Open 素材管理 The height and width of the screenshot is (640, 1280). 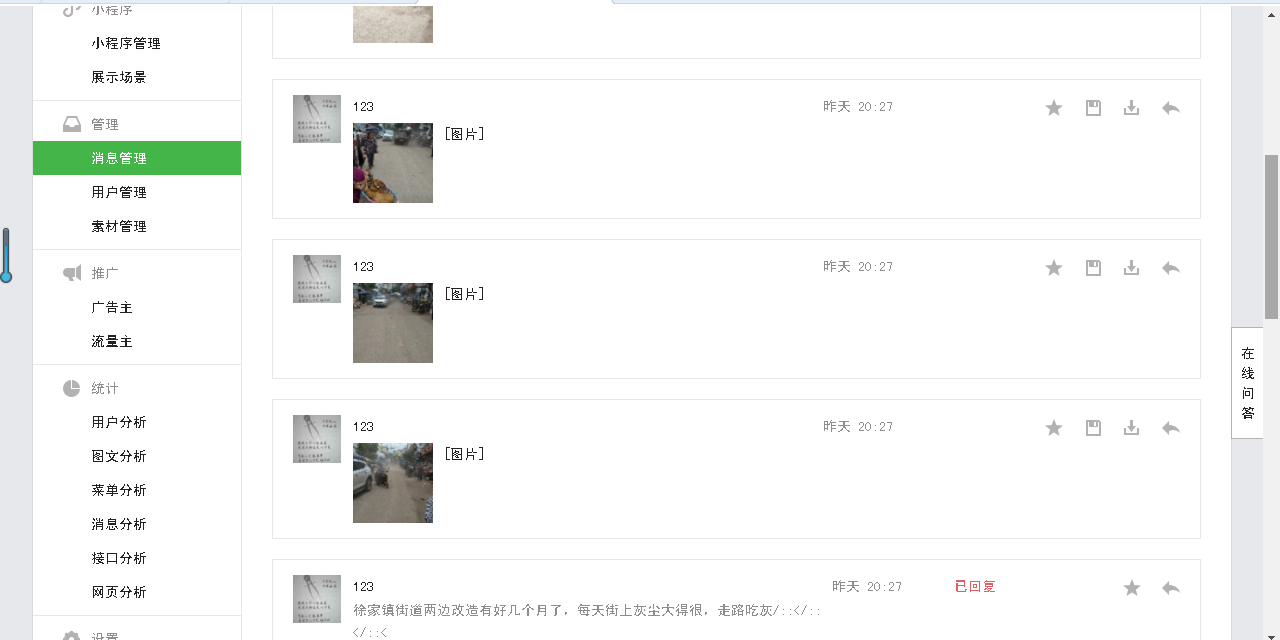[x=119, y=226]
